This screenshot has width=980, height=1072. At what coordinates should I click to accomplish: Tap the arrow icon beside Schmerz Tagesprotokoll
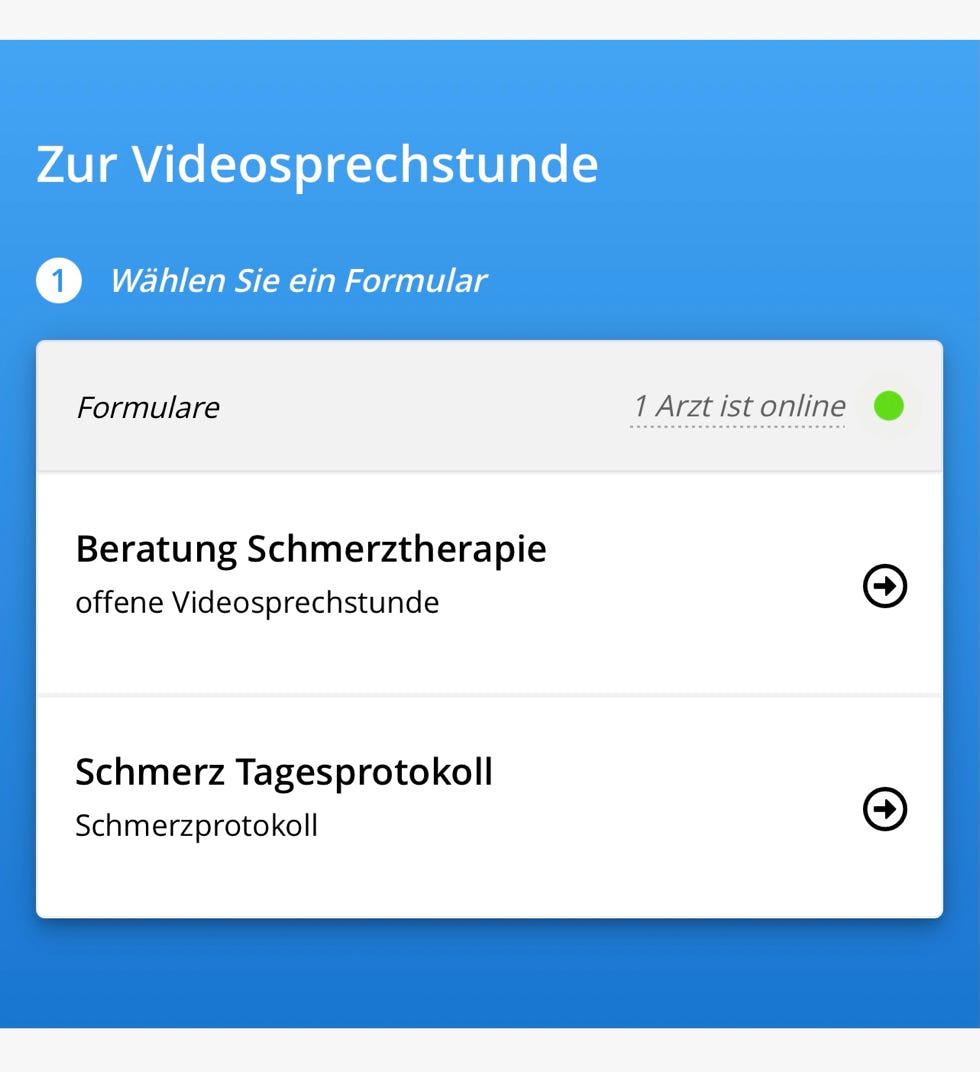tap(885, 809)
